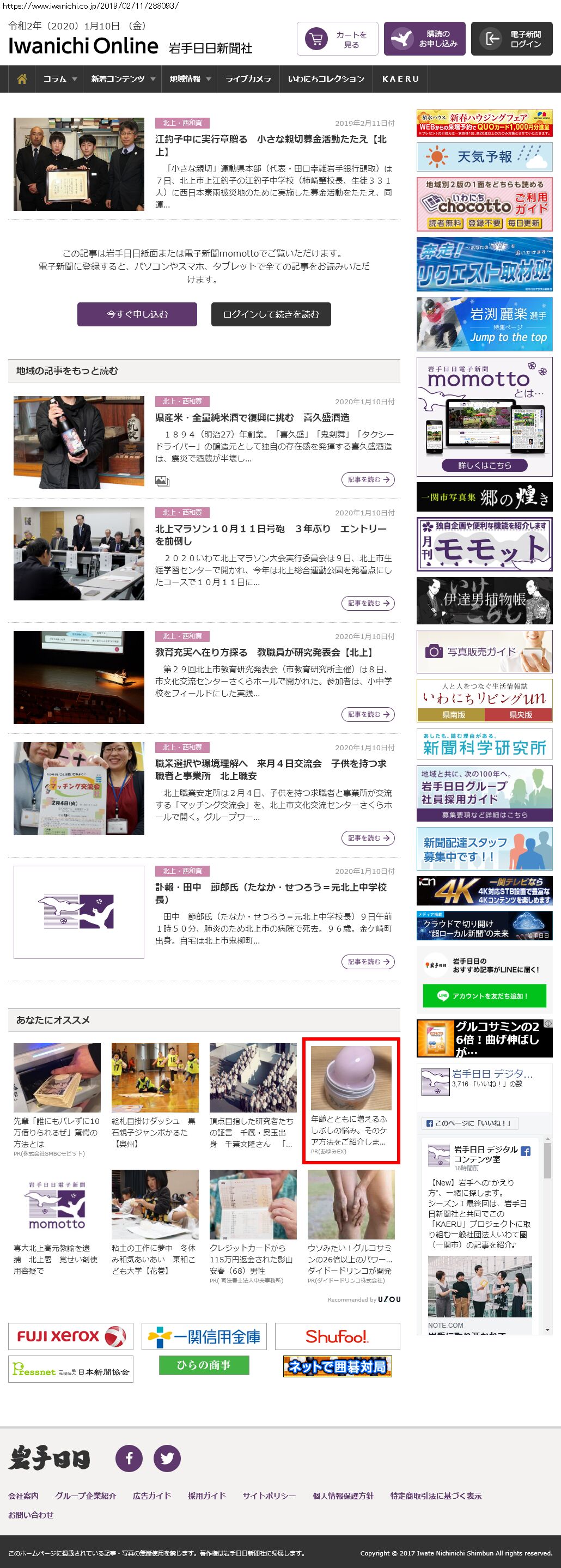Open the 写真販売ガイド banner
This screenshot has width=561, height=1568.
(x=484, y=651)
